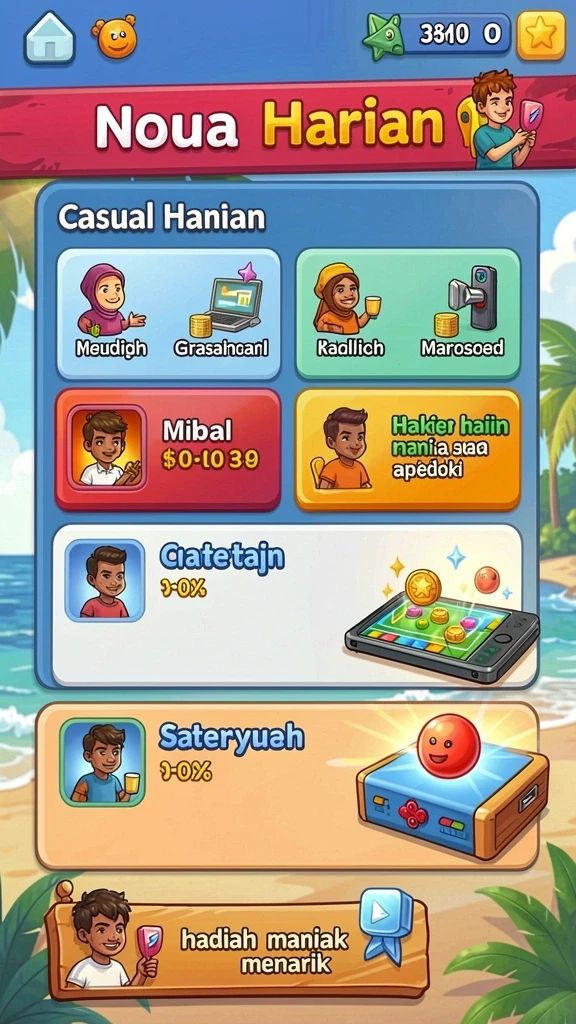Open the orange Hakier haiin card

click(408, 449)
